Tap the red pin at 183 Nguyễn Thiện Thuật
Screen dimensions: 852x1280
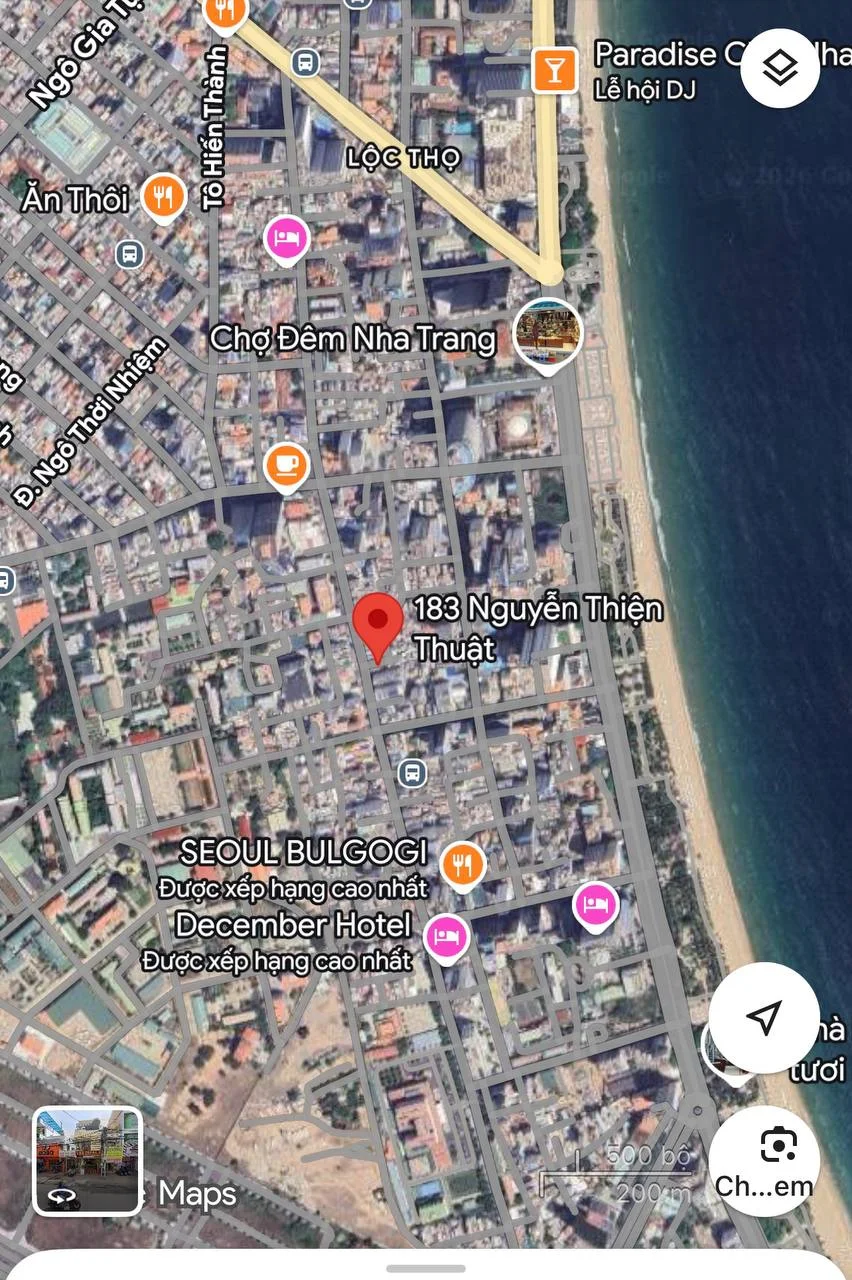[x=378, y=625]
